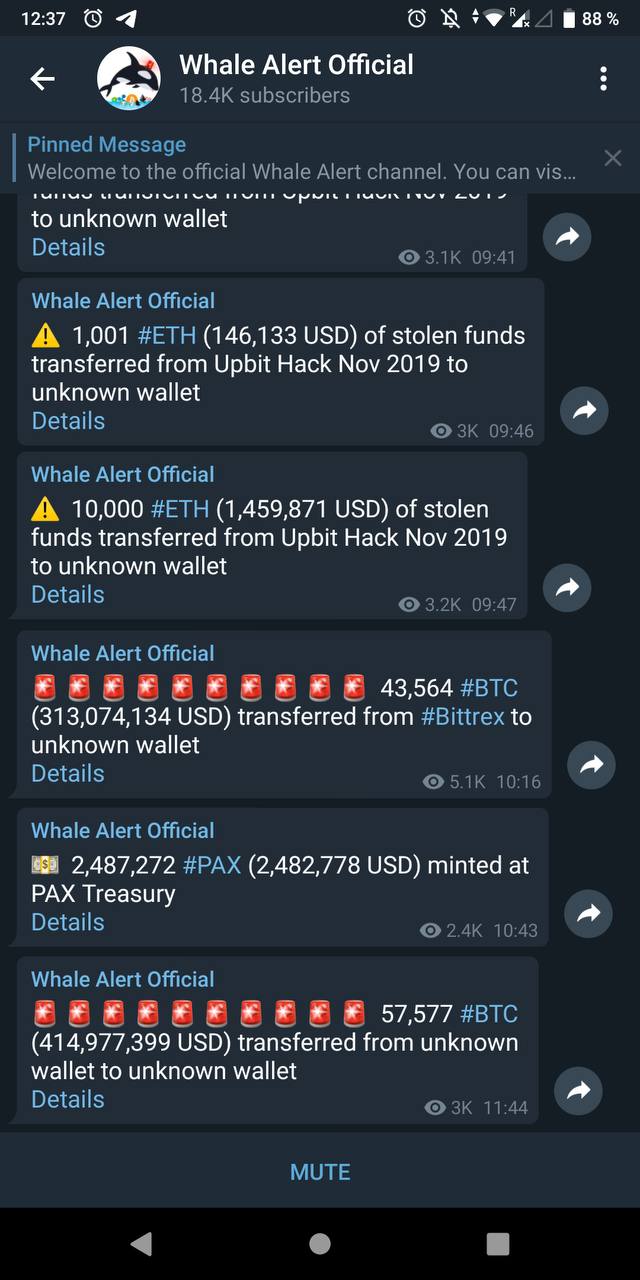Open Details for the 1,001 ETH transfer
This screenshot has height=1280, width=640.
click(x=68, y=421)
